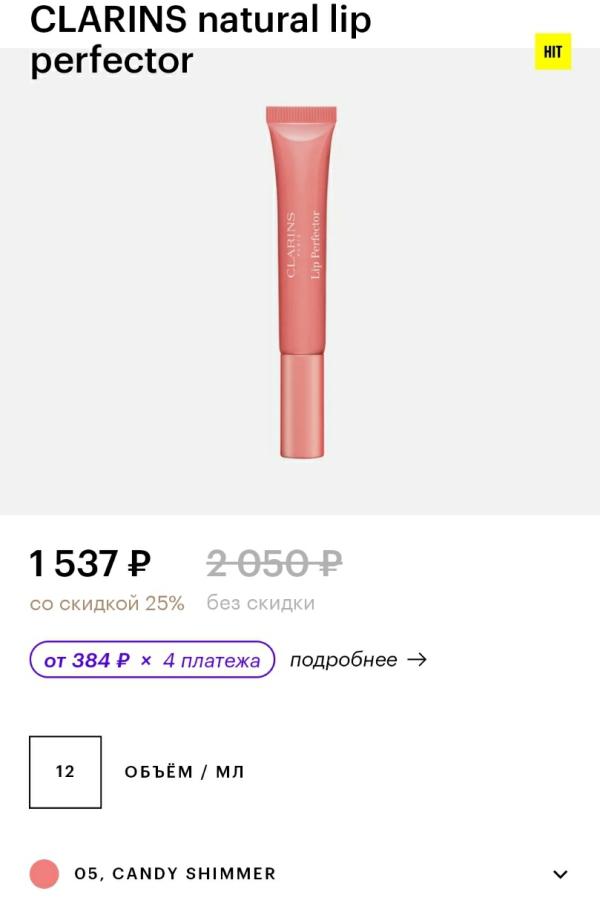Tap the «подробнее» link with arrow
The width and height of the screenshot is (600, 905).
358,660
